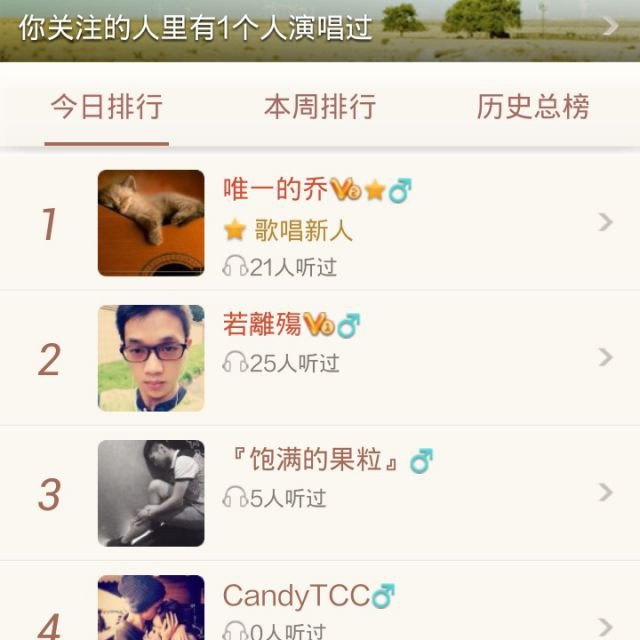The height and width of the screenshot is (640, 640).
Task: Switch to the 本周排行 tab
Action: (x=320, y=107)
